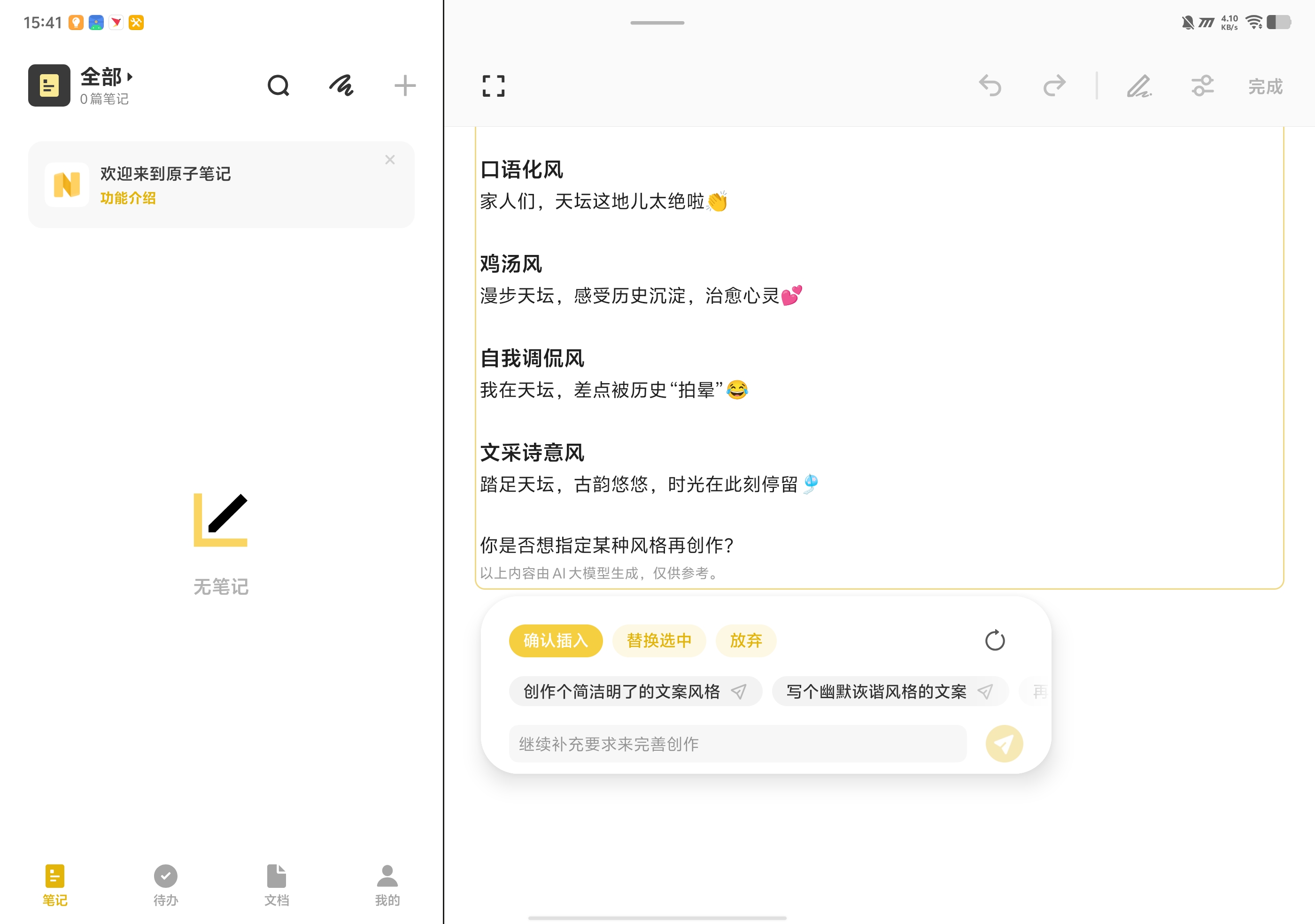The image size is (1315, 924).
Task: Open the pen drawing tool
Action: (x=1138, y=86)
